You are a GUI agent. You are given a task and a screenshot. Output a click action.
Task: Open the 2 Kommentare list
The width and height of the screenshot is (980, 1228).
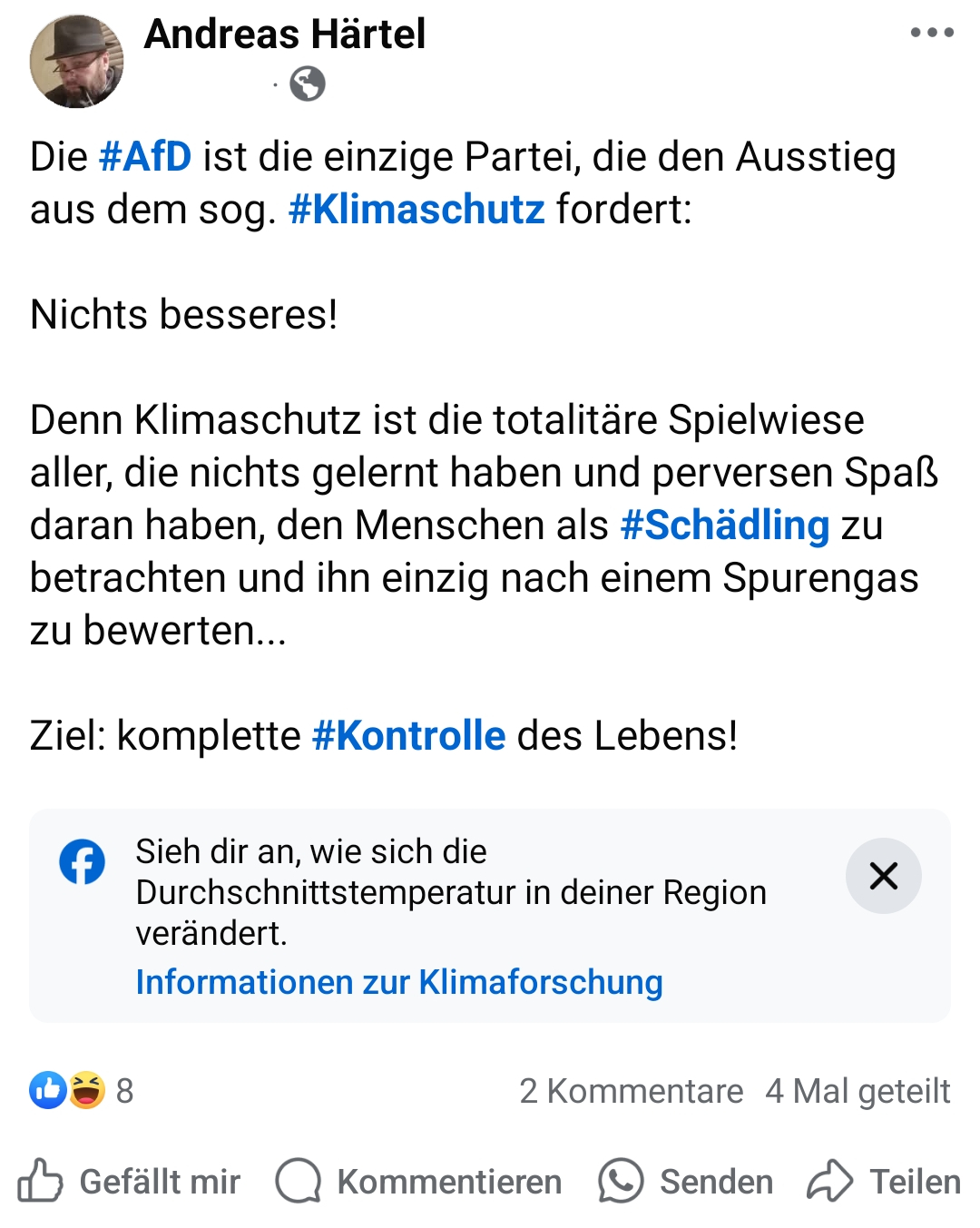pos(631,1091)
